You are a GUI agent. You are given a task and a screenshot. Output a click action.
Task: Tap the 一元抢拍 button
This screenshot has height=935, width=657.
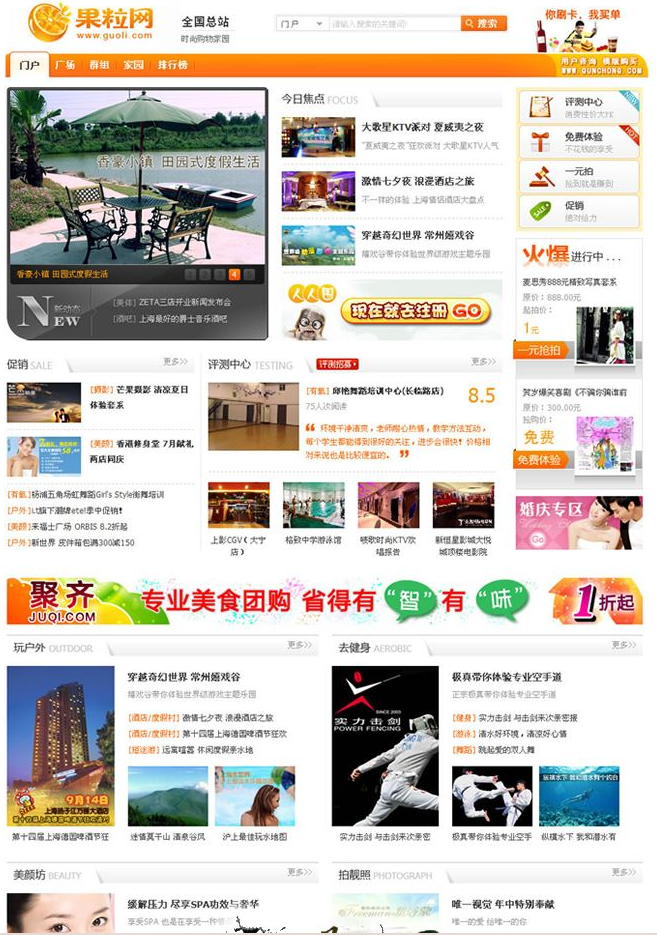[542, 351]
